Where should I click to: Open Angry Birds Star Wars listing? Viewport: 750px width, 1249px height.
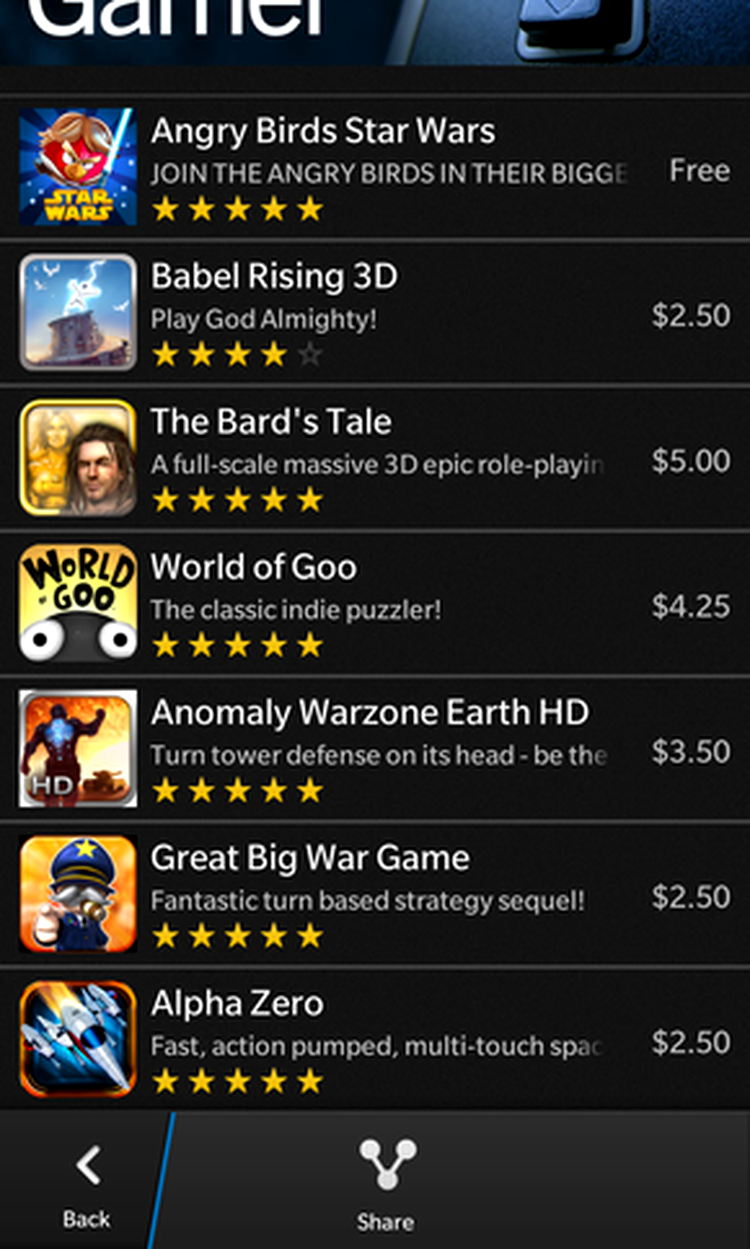pyautogui.click(x=375, y=167)
